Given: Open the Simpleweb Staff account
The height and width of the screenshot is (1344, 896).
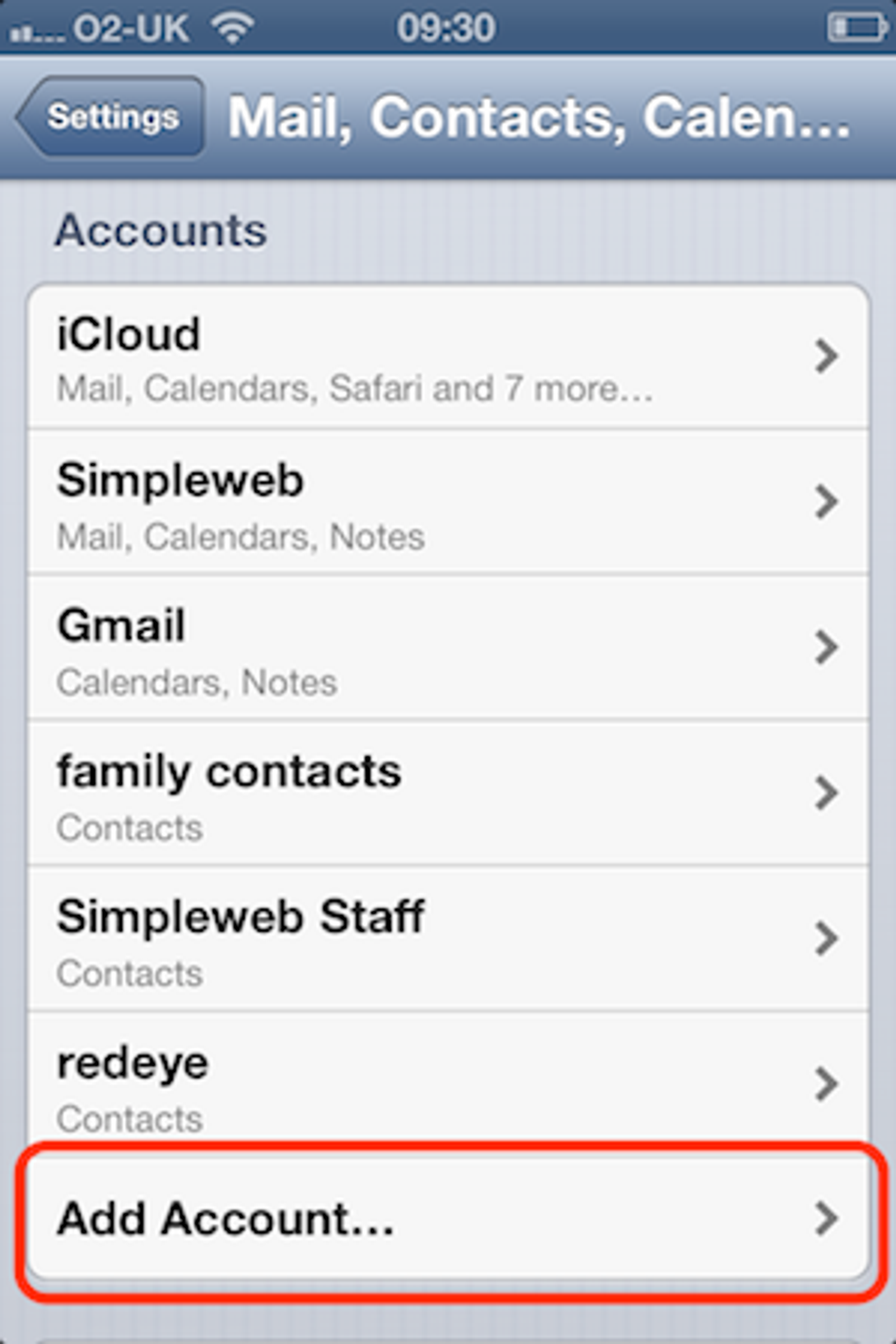Looking at the screenshot, I should 448,939.
